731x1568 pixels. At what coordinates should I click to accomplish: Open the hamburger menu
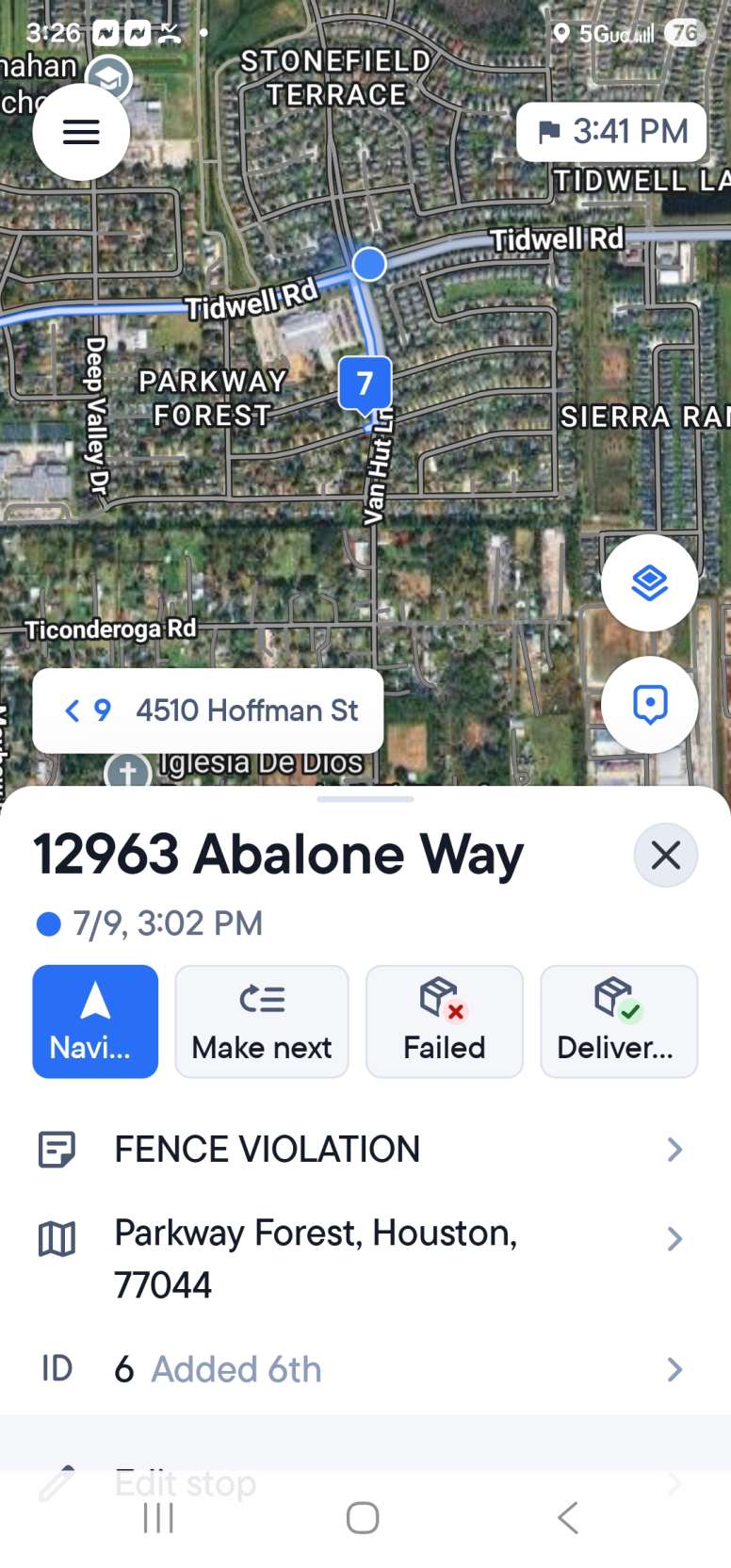(x=81, y=132)
